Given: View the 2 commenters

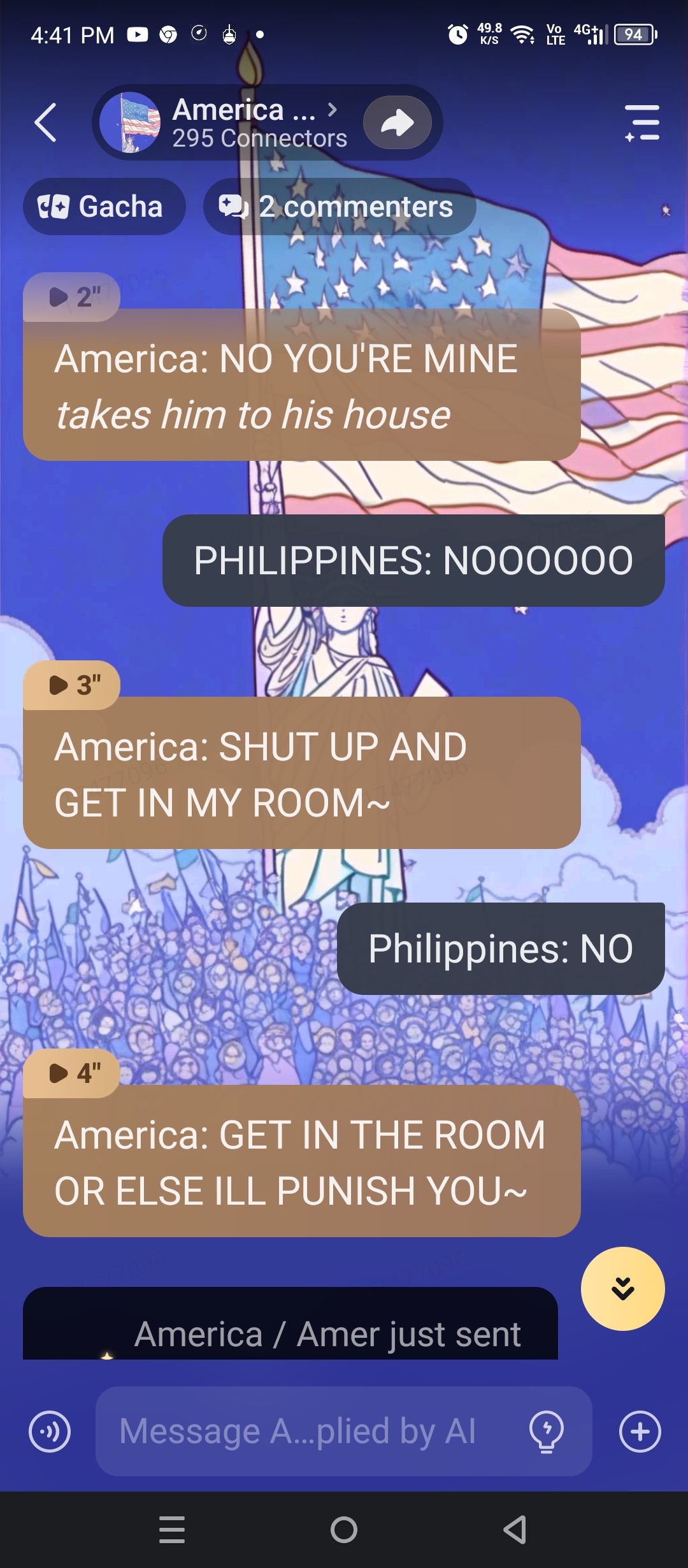Looking at the screenshot, I should [x=339, y=207].
